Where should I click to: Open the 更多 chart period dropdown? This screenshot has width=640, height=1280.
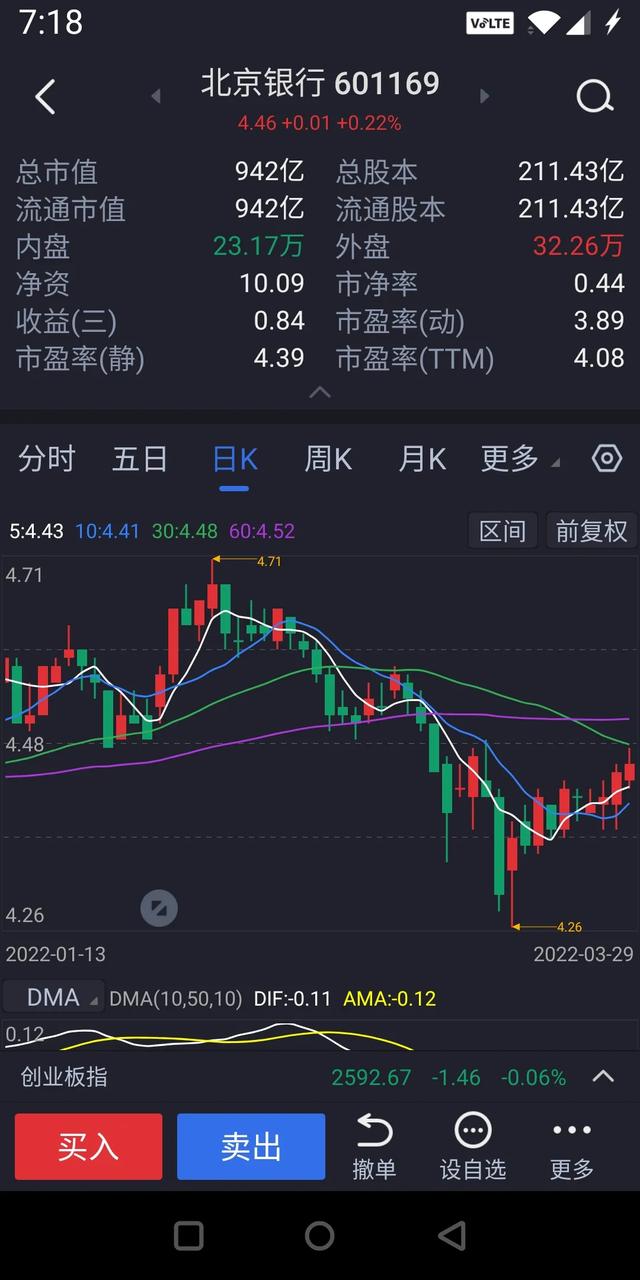tap(520, 459)
